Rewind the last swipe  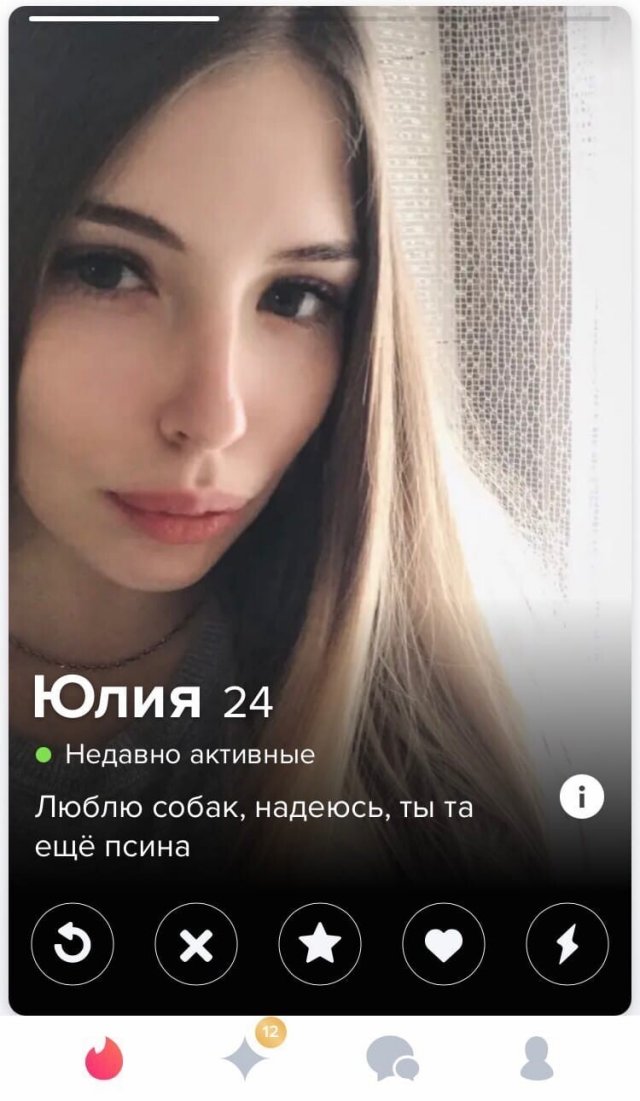click(x=72, y=944)
